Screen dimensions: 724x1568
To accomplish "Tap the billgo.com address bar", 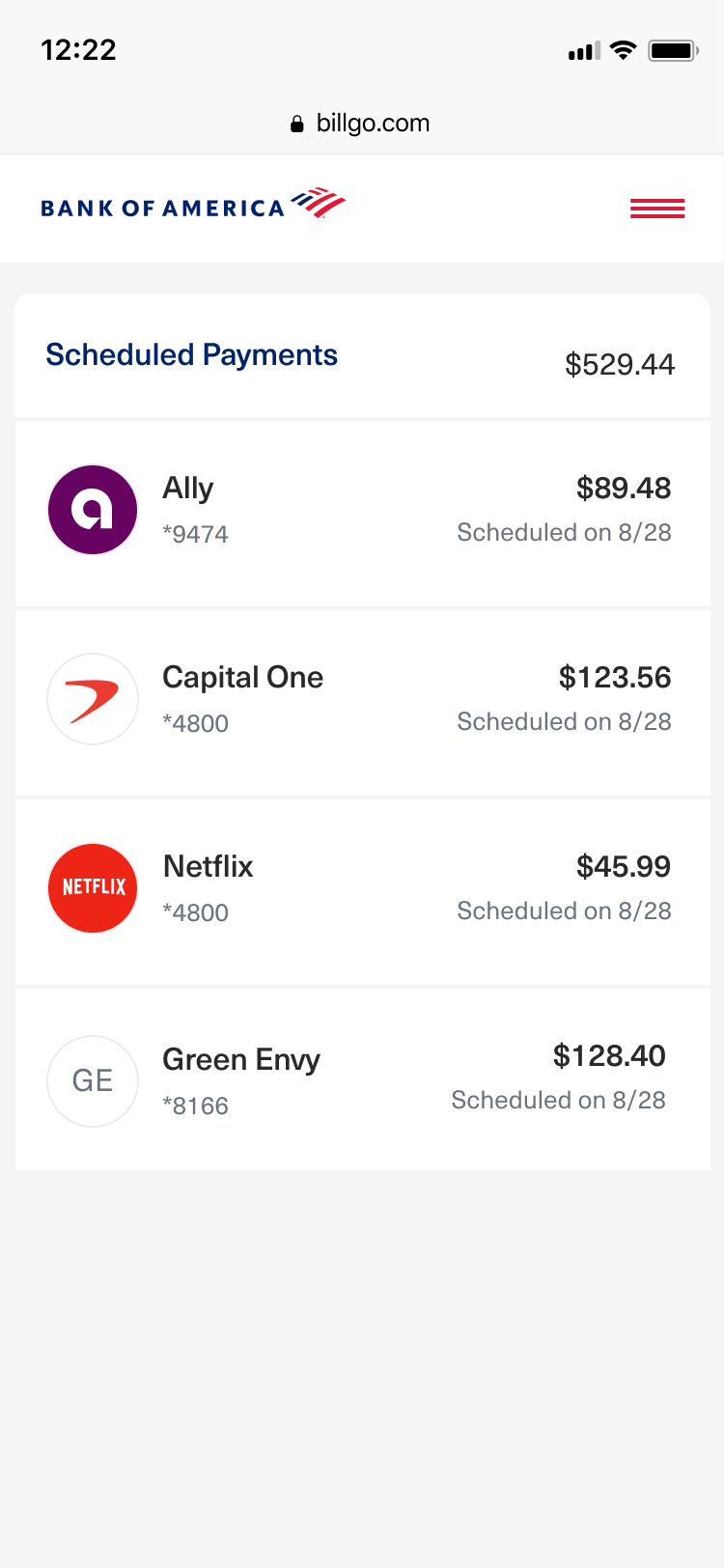I will 361,124.
